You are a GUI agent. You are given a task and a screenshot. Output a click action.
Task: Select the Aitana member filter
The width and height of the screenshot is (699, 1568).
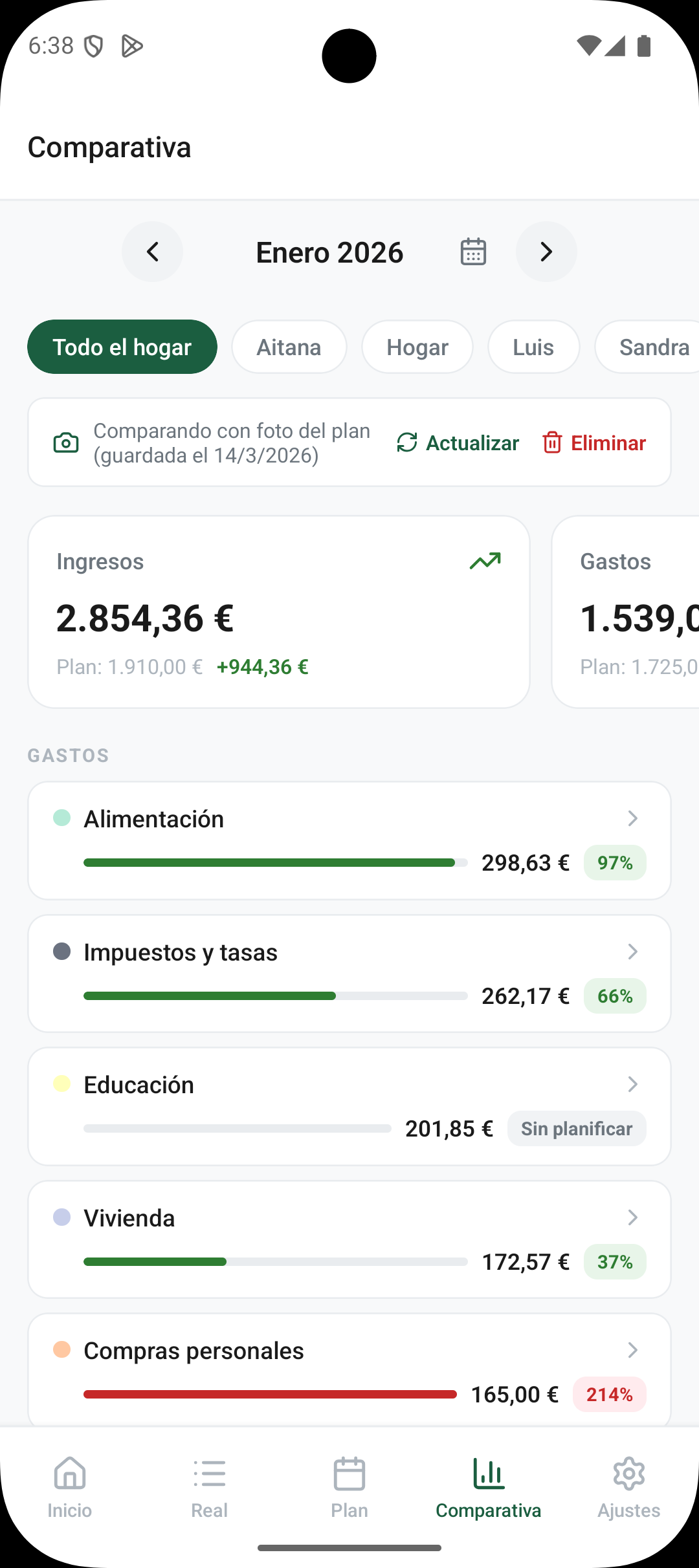(289, 347)
